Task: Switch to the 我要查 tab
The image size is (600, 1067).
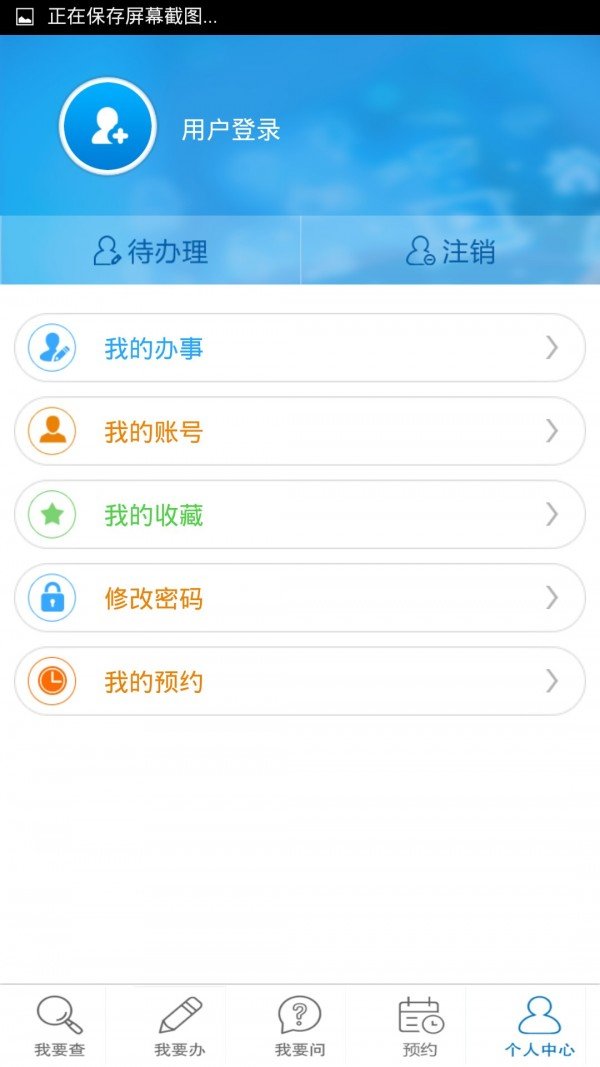Action: [x=60, y=1026]
